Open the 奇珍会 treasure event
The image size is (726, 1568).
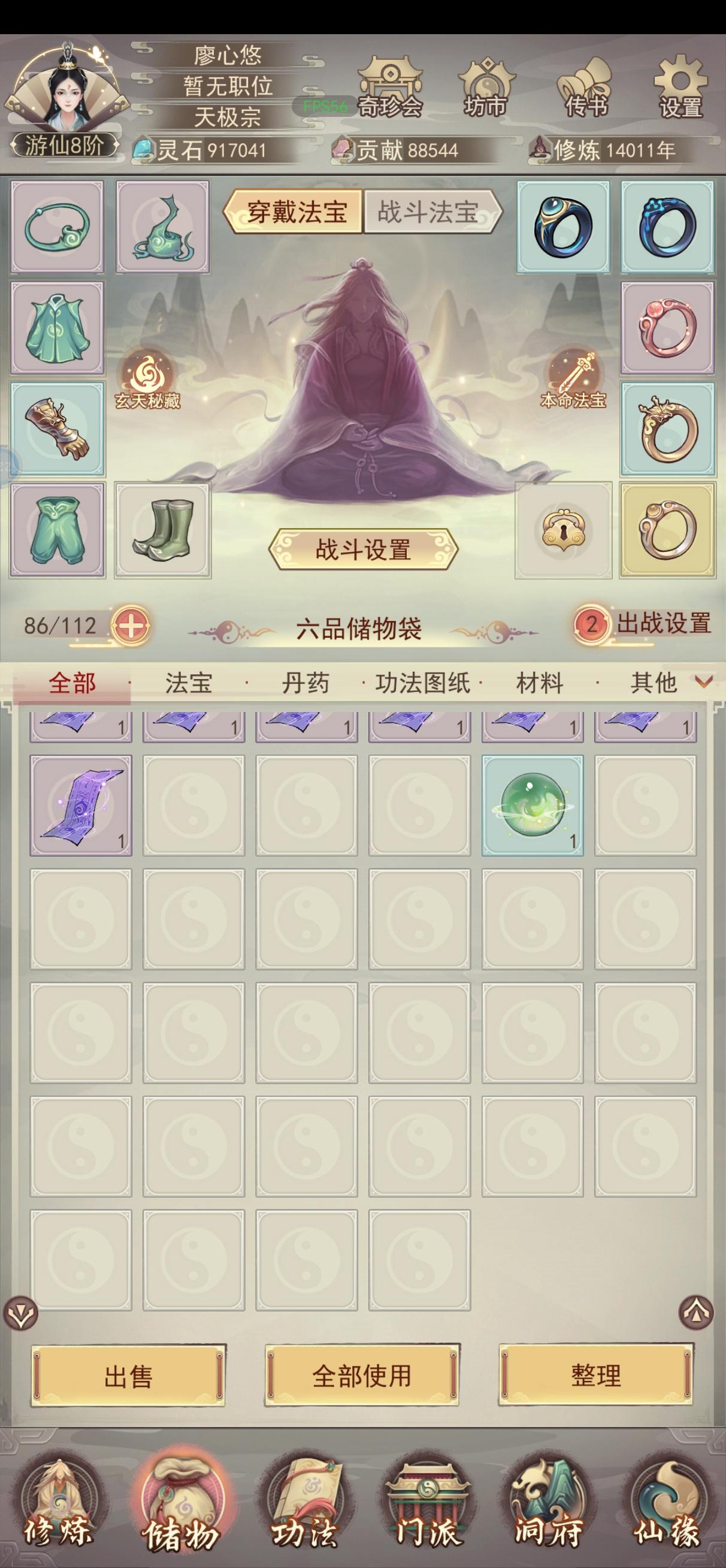pyautogui.click(x=389, y=85)
